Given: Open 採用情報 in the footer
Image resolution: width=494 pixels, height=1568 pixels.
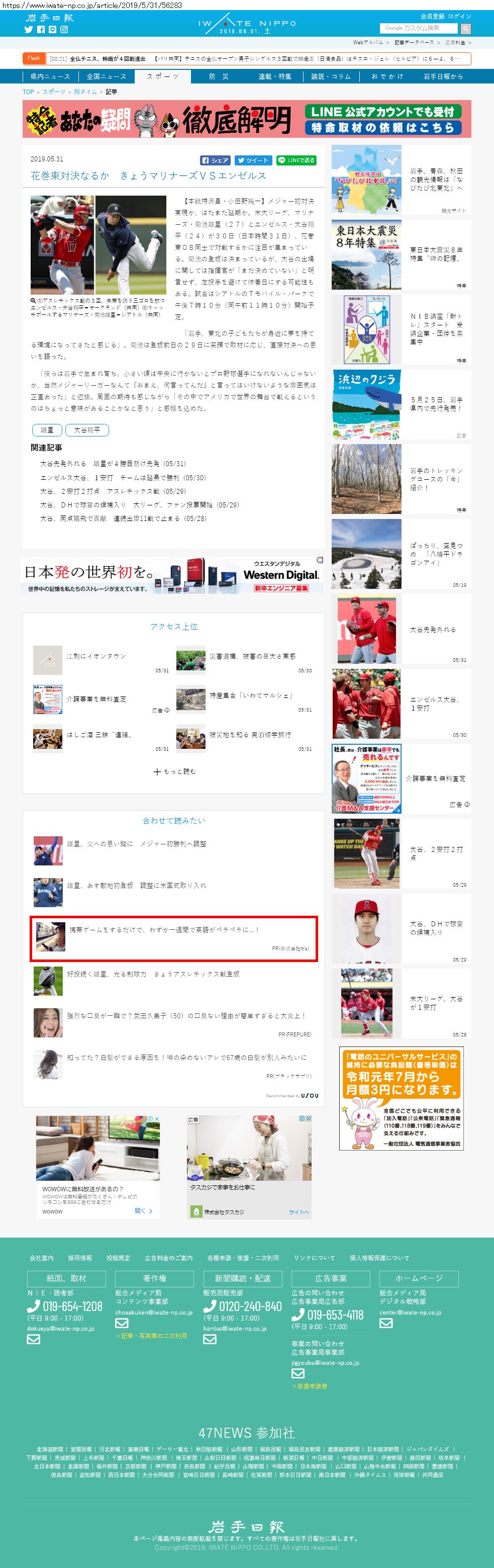Looking at the screenshot, I should click(x=80, y=1258).
